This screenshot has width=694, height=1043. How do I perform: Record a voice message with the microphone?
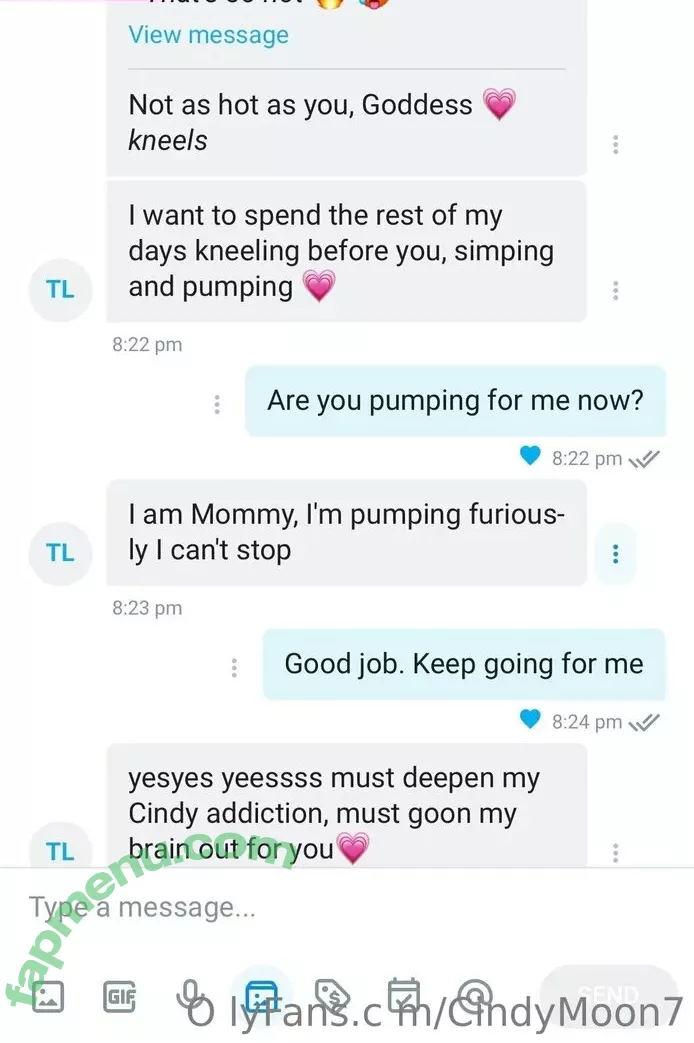coord(190,995)
